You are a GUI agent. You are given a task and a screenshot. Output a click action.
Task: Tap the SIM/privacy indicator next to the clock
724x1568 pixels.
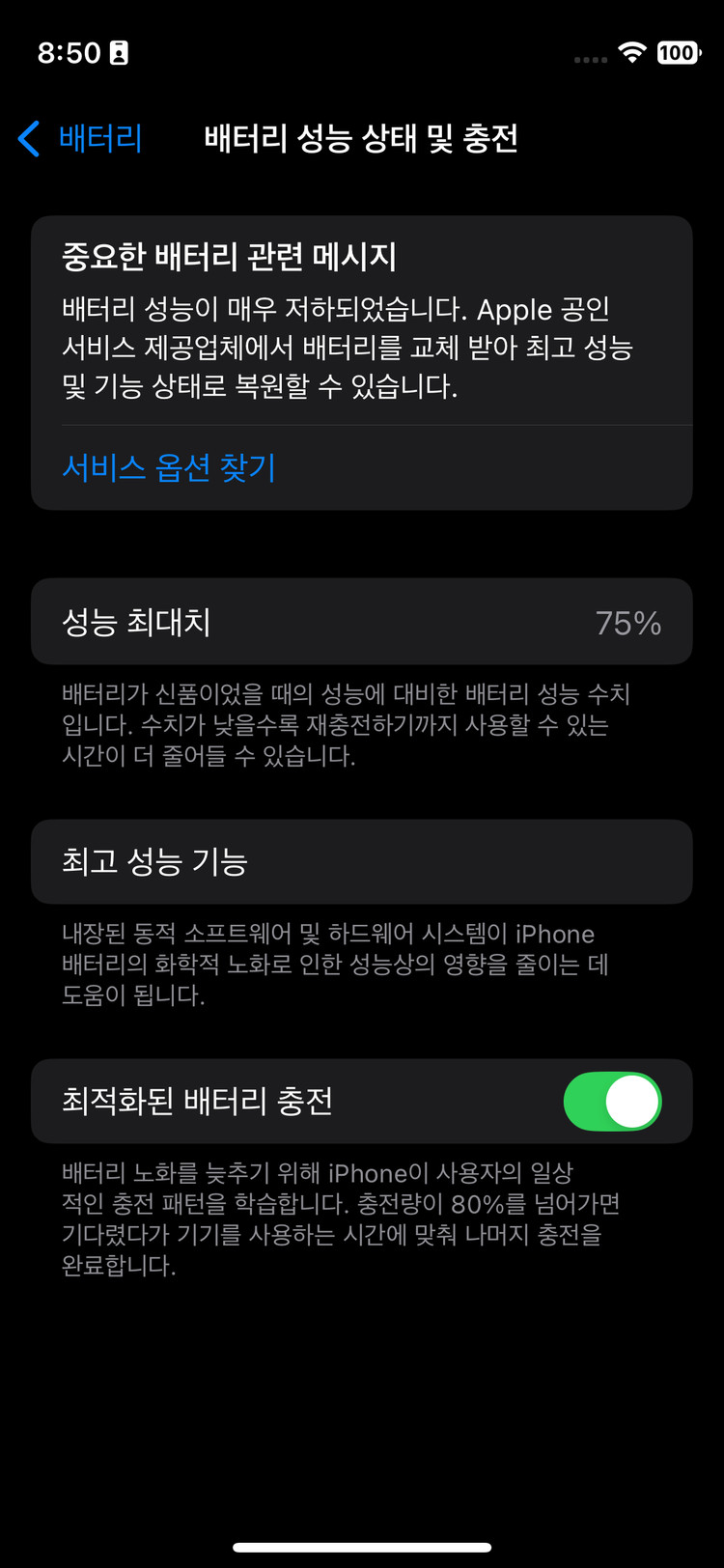(x=118, y=54)
